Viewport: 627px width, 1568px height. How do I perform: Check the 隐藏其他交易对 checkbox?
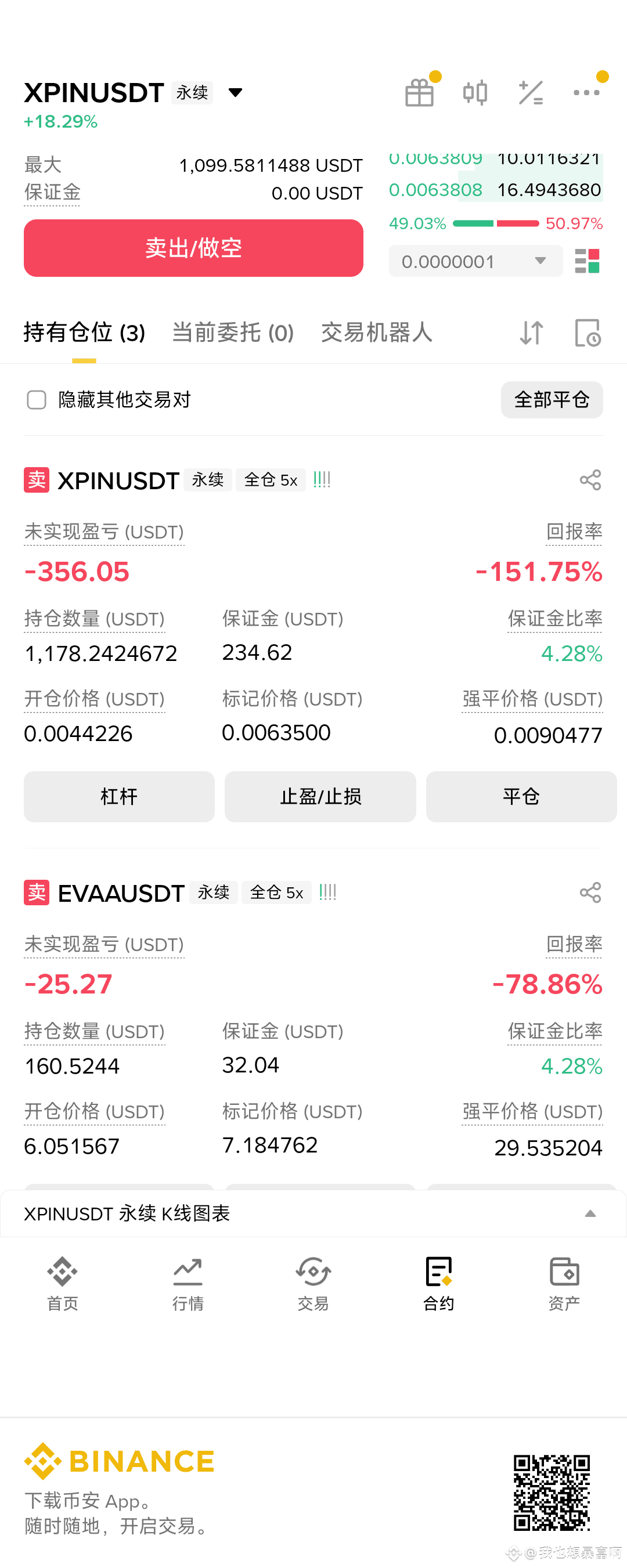[x=37, y=400]
